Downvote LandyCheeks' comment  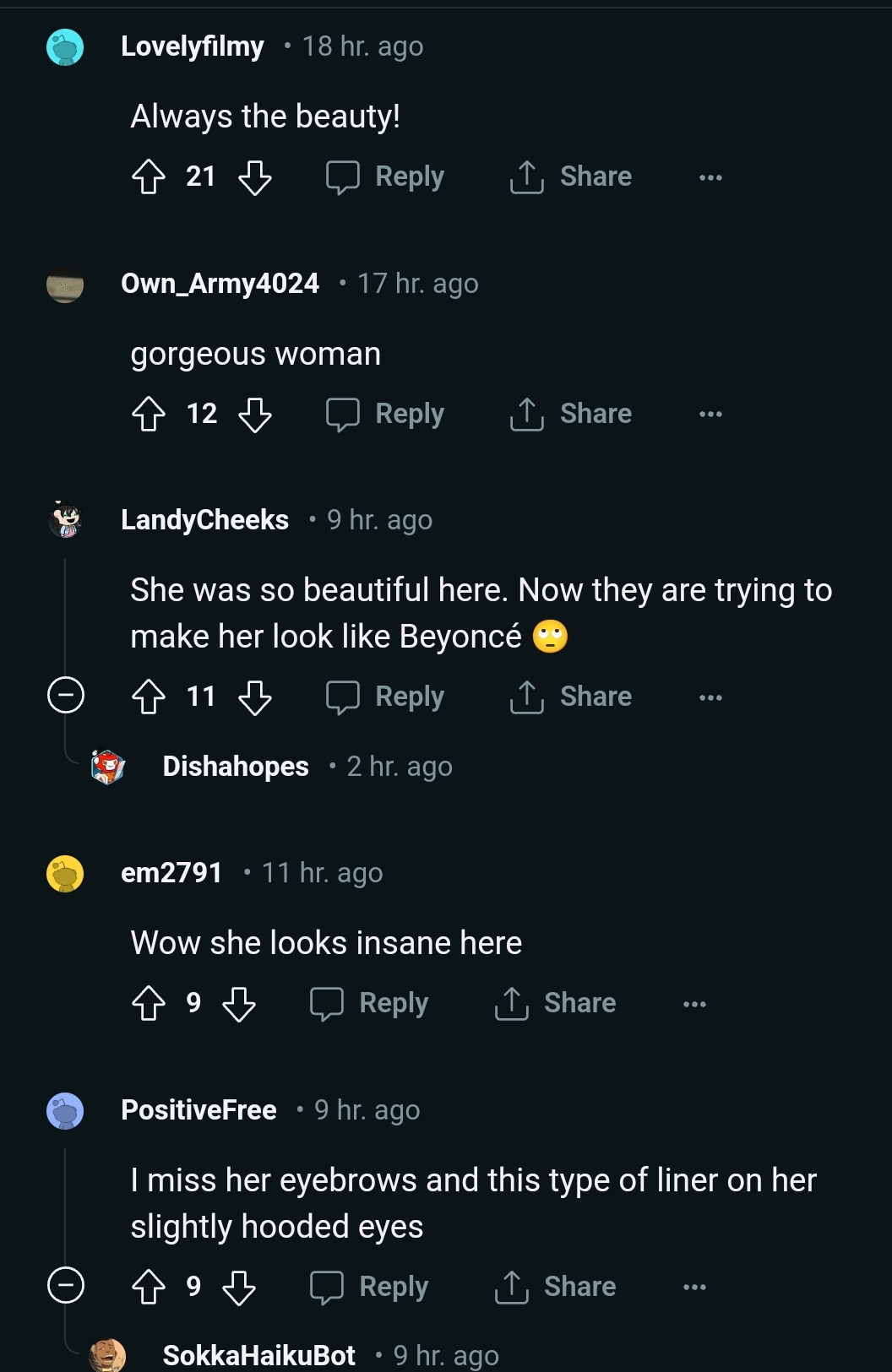[254, 697]
